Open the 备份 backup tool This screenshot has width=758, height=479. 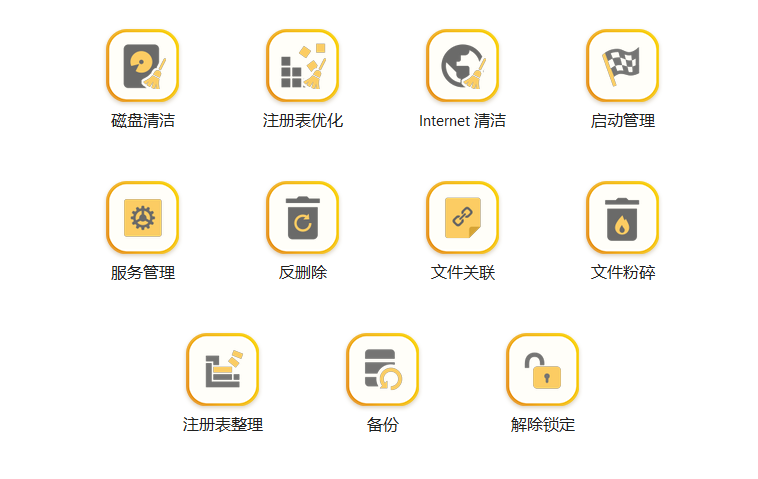383,370
